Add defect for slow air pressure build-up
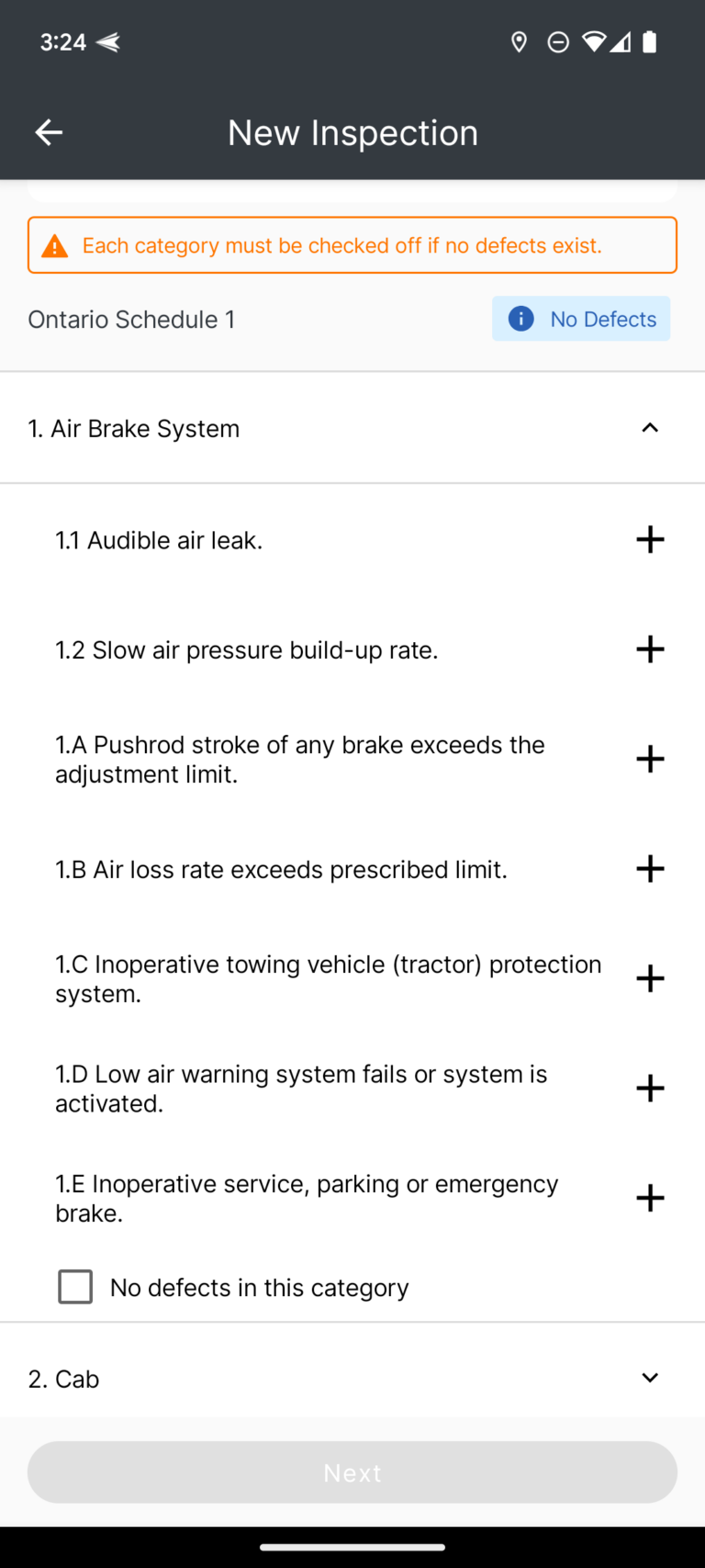This screenshot has width=705, height=1568. click(x=650, y=649)
